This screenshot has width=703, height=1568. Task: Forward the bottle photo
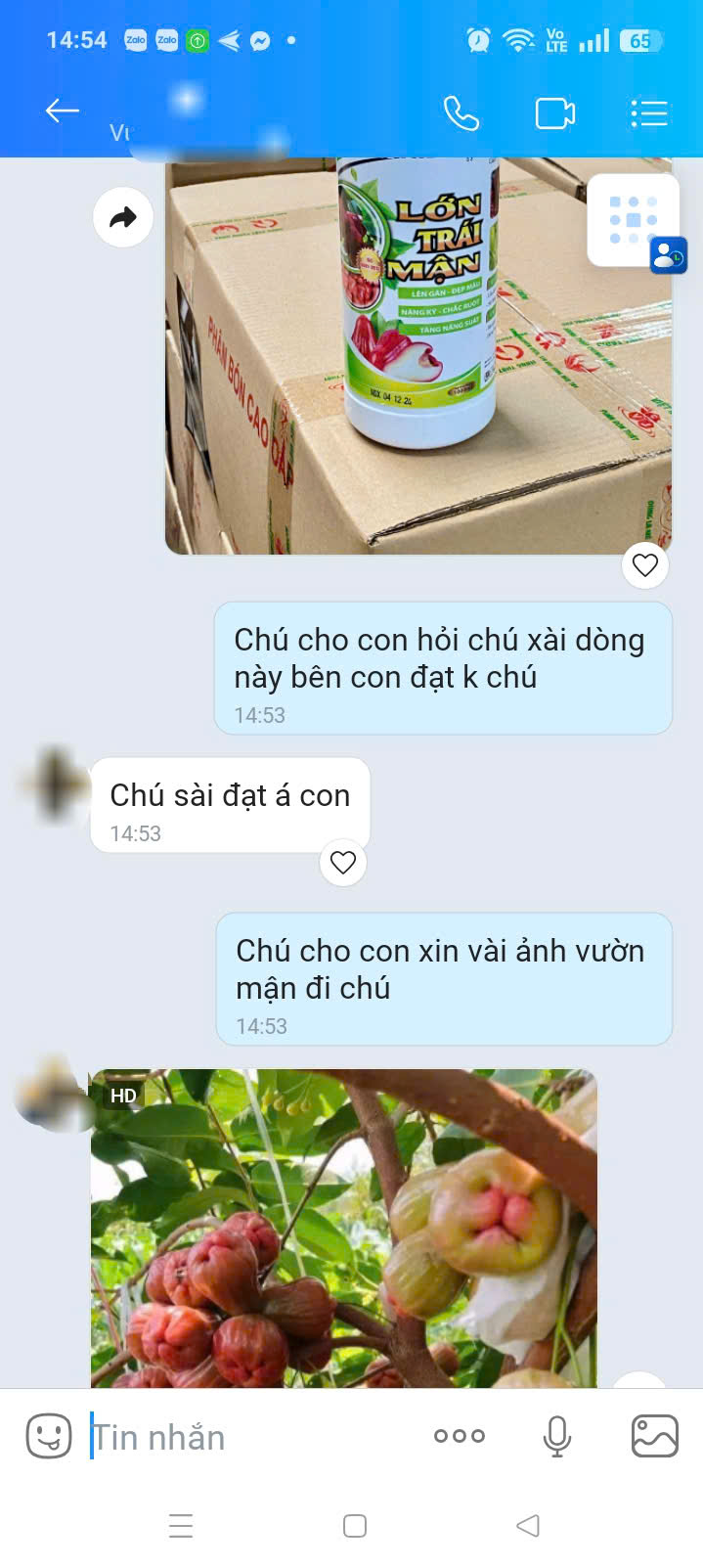pyautogui.click(x=123, y=217)
